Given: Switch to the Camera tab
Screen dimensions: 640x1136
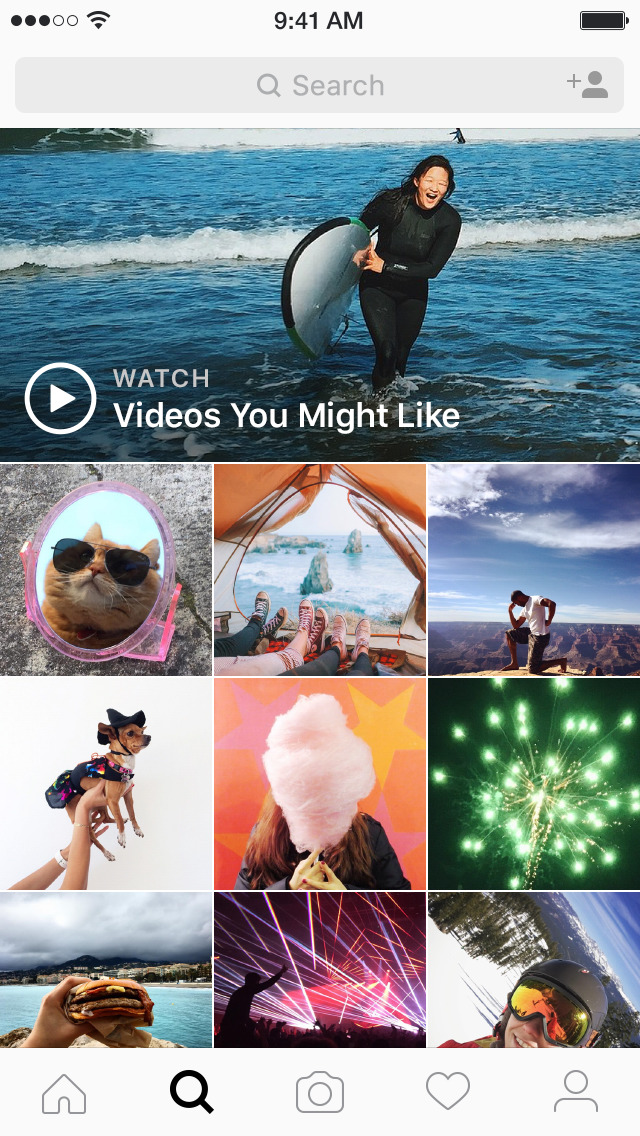Looking at the screenshot, I should tap(320, 1092).
